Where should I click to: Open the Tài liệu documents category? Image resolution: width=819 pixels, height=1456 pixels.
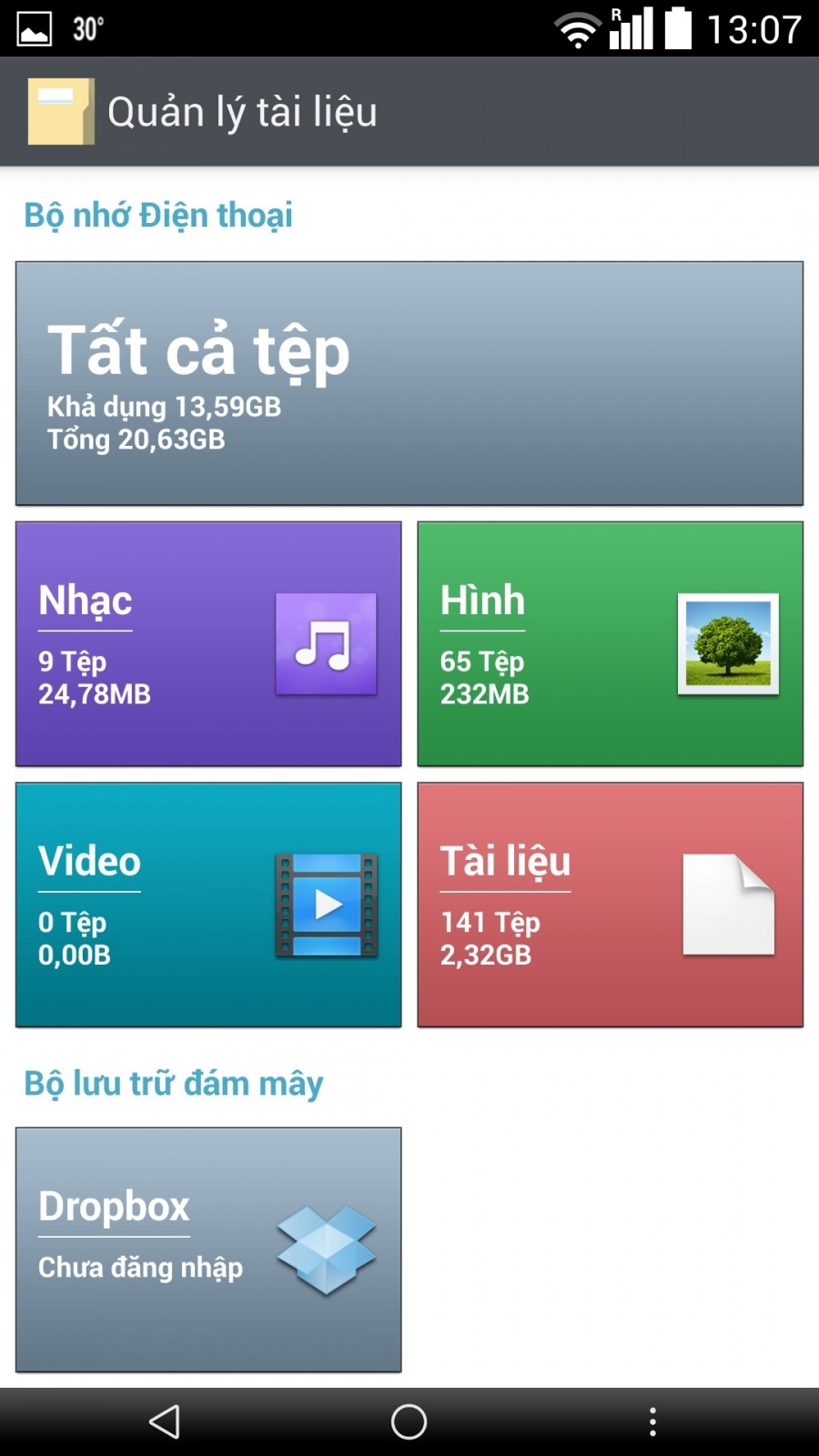(x=610, y=905)
